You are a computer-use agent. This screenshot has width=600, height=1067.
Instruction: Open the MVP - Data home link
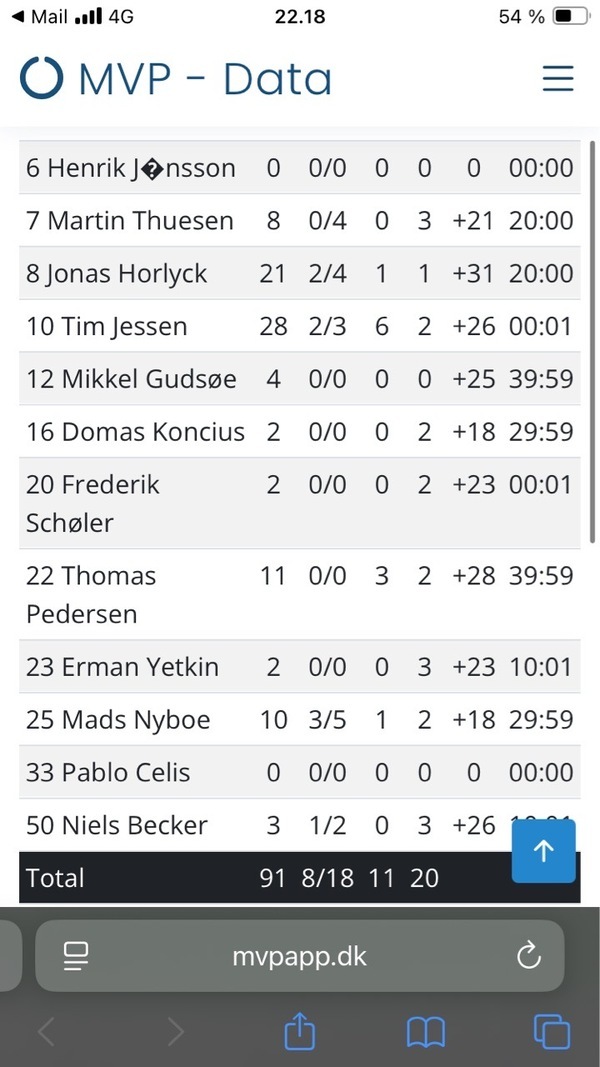pyautogui.click(x=176, y=78)
